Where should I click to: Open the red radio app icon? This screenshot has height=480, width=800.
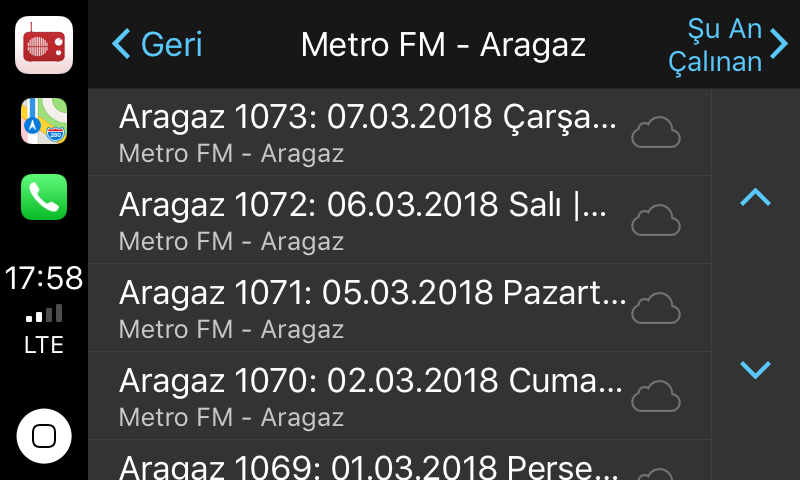43,44
